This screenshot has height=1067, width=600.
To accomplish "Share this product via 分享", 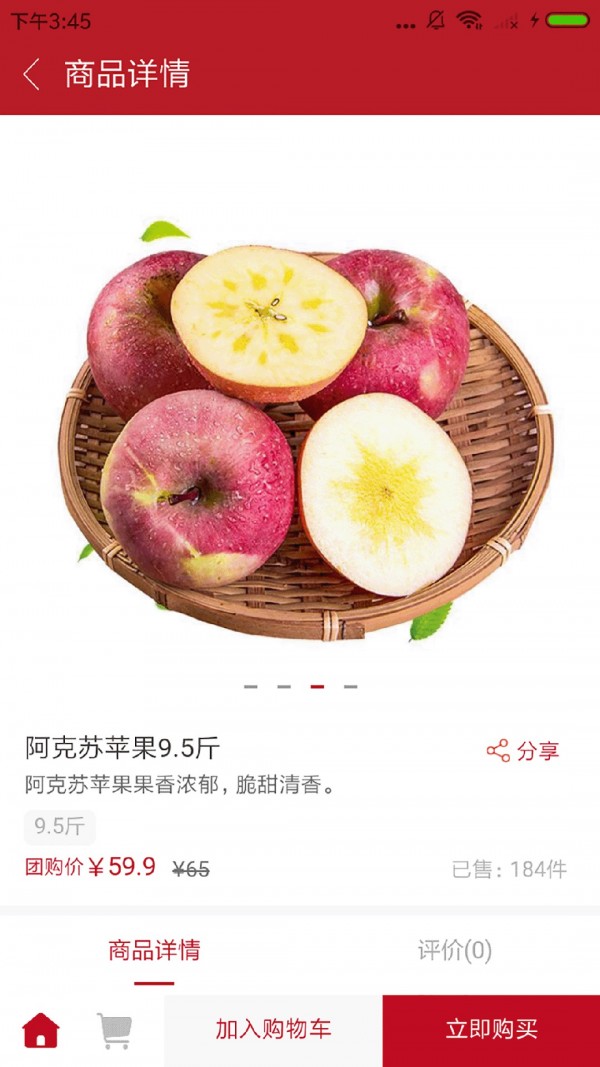I will pos(523,751).
